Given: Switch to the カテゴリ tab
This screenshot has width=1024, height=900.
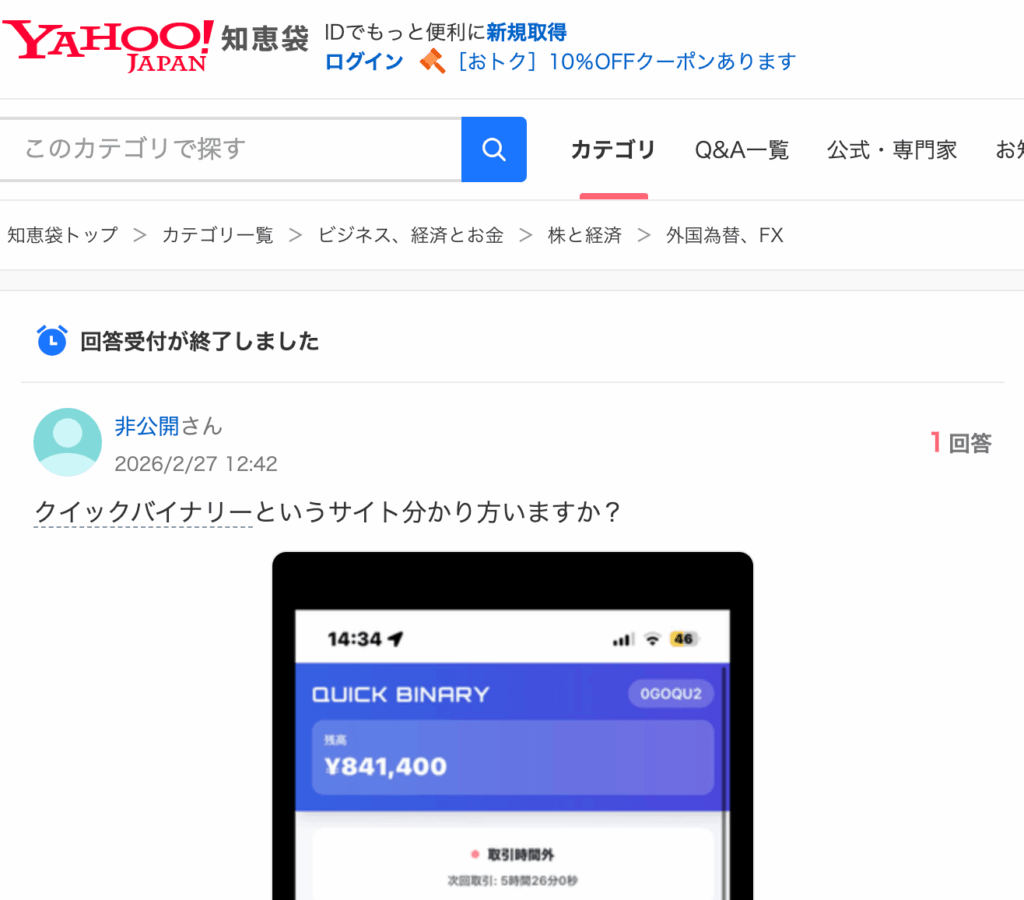Looking at the screenshot, I should (613, 150).
